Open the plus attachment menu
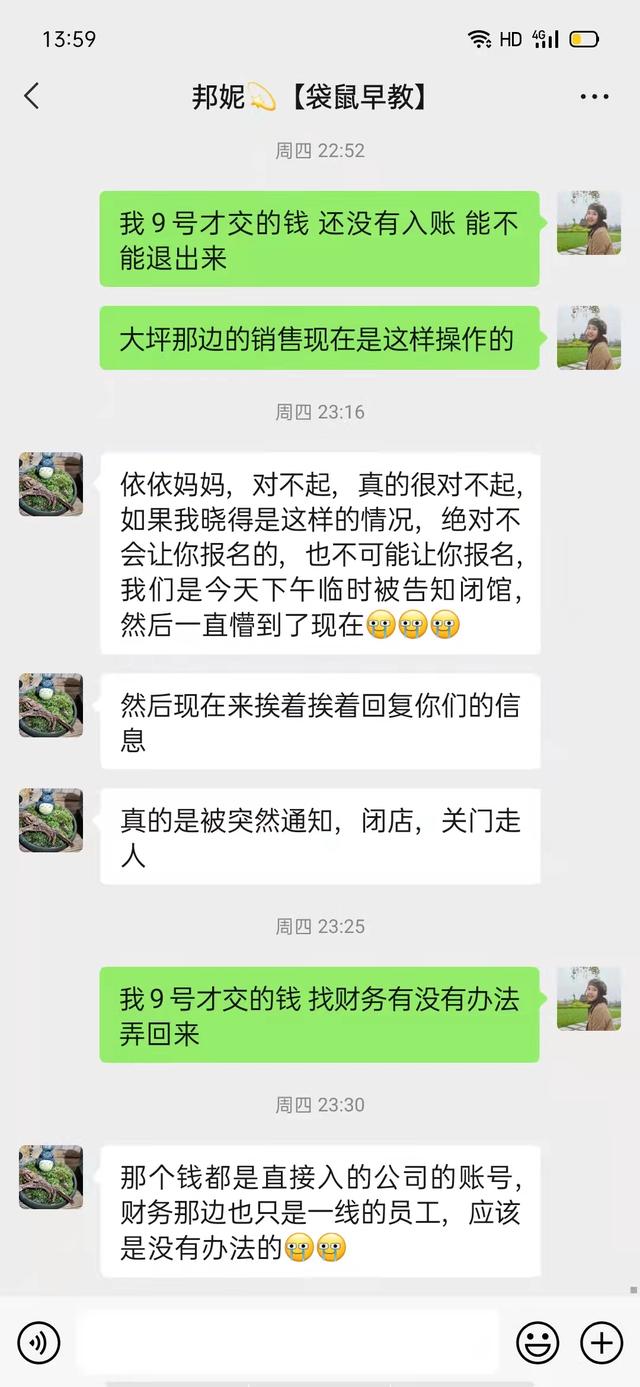 point(601,1342)
